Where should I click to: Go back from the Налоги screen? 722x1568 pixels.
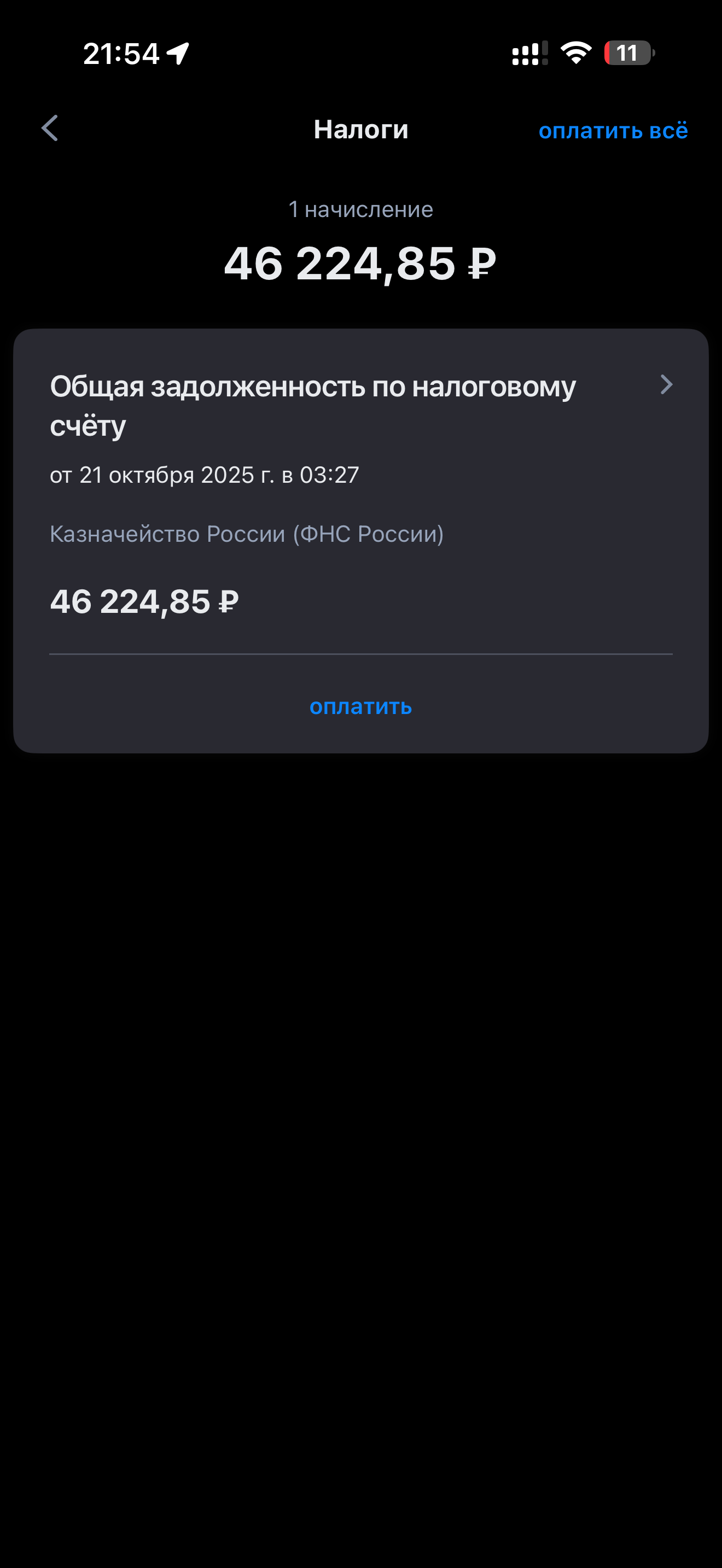[x=50, y=128]
